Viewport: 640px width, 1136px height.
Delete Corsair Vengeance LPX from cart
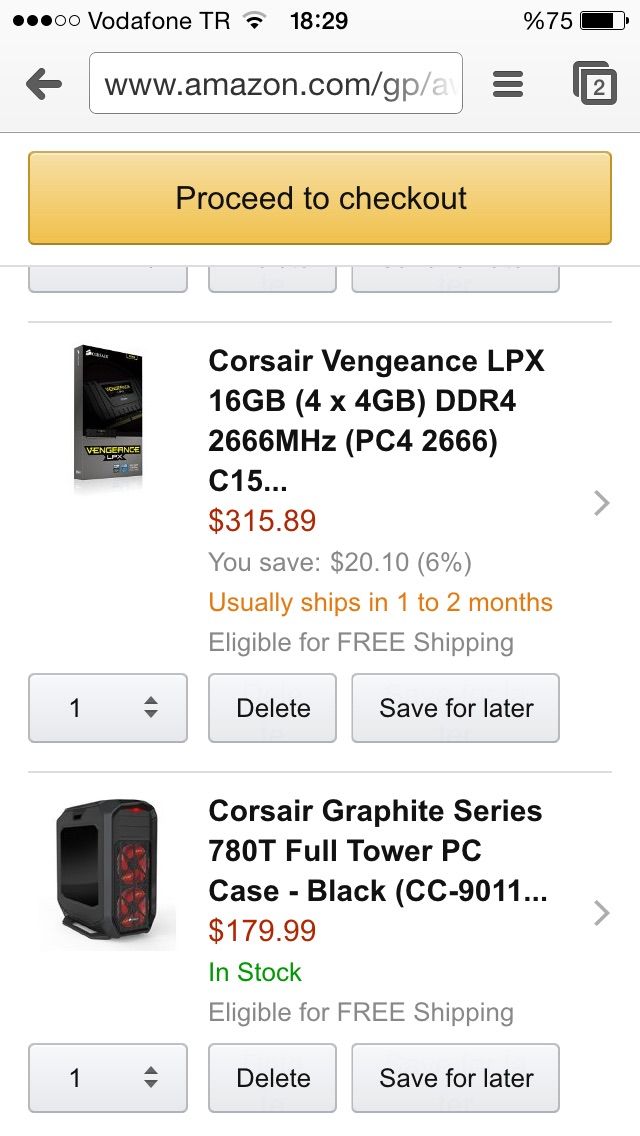point(273,708)
